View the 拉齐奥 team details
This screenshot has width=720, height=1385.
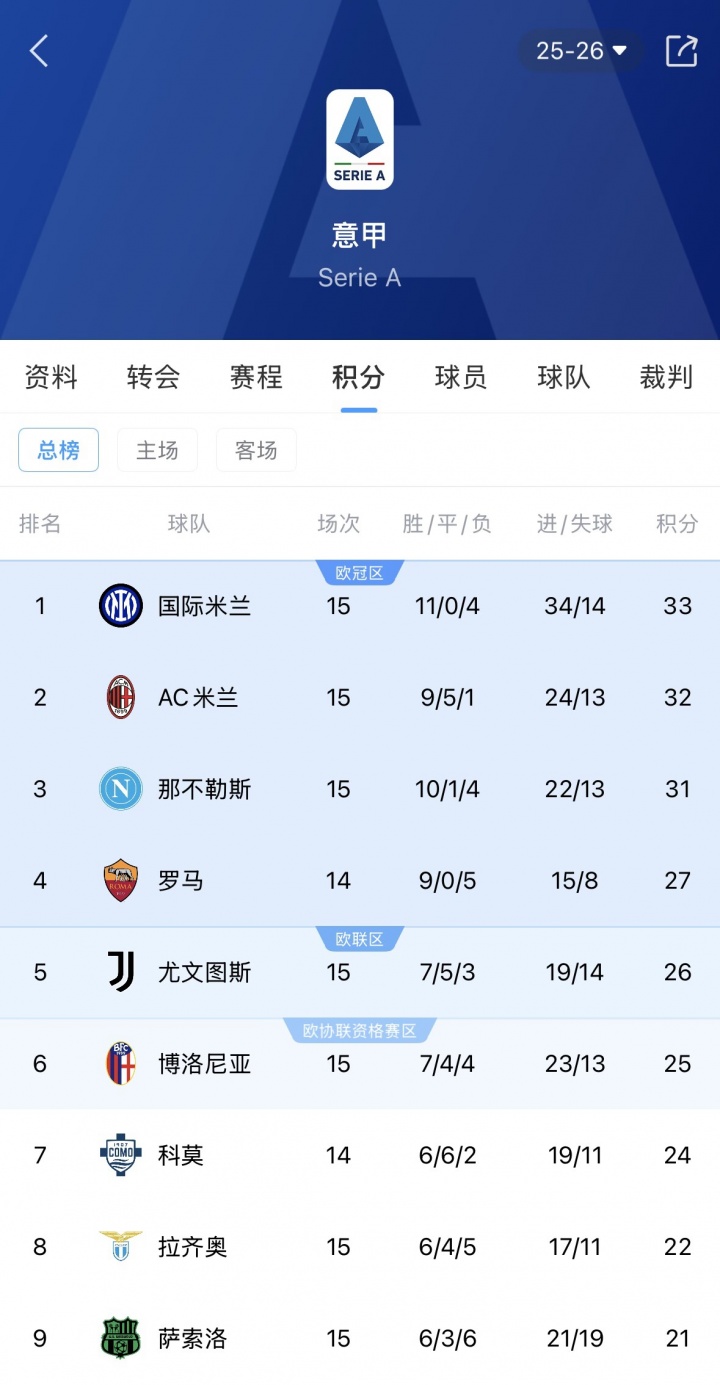coord(192,1247)
